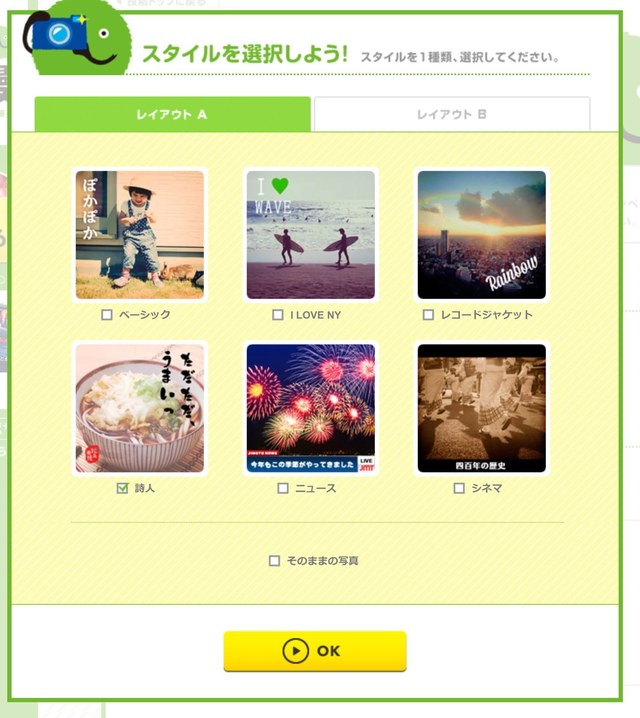
Task: Switch to the レイアウト B tab
Action: tap(452, 114)
